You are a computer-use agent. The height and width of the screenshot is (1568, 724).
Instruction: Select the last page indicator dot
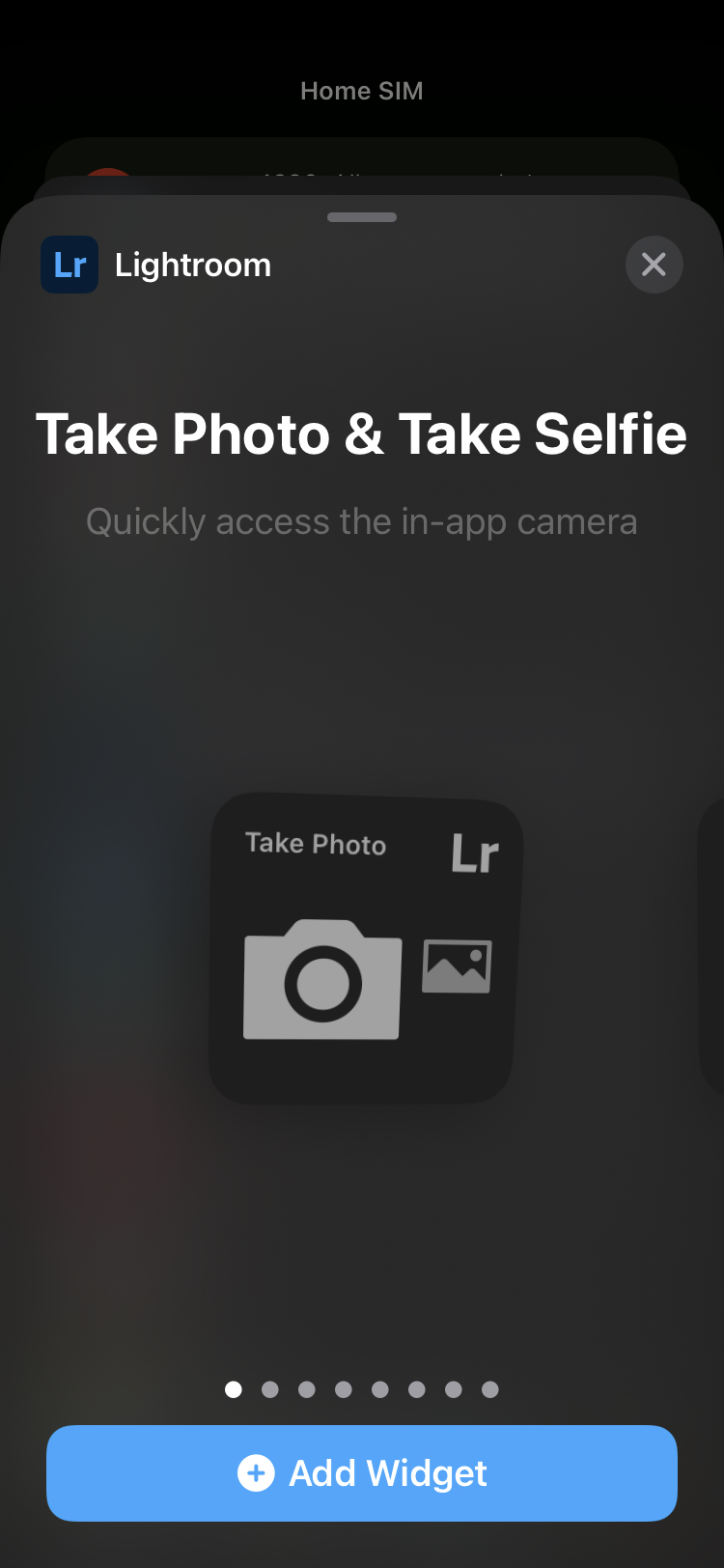(490, 1389)
